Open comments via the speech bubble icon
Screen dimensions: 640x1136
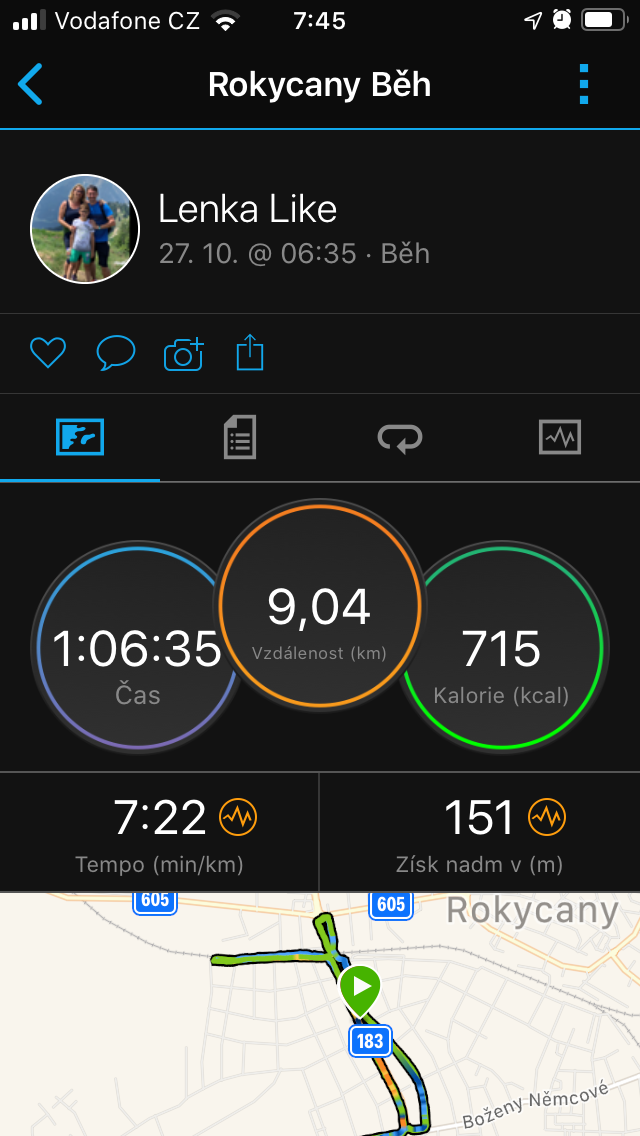116,354
